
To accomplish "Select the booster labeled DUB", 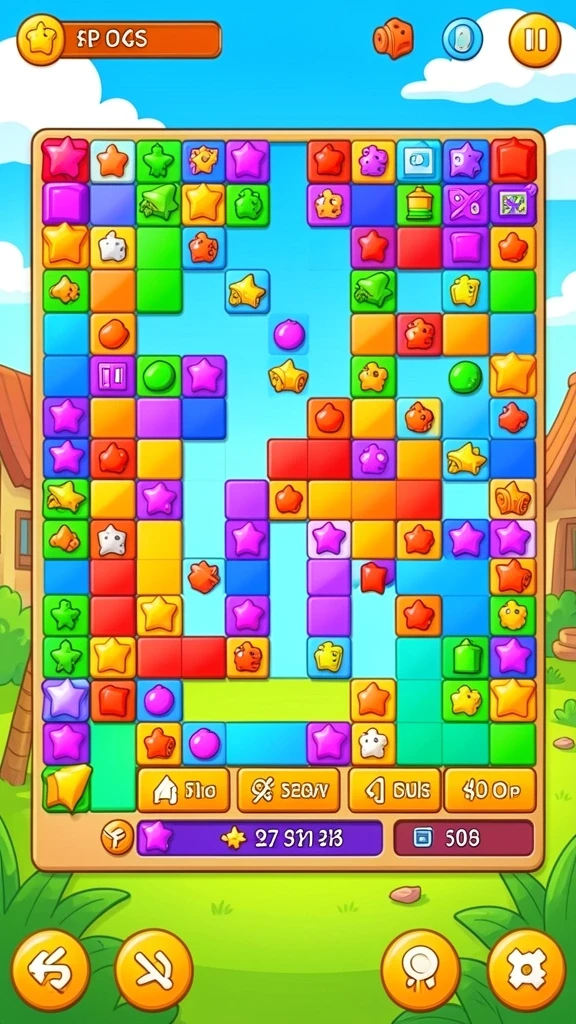I will [394, 790].
